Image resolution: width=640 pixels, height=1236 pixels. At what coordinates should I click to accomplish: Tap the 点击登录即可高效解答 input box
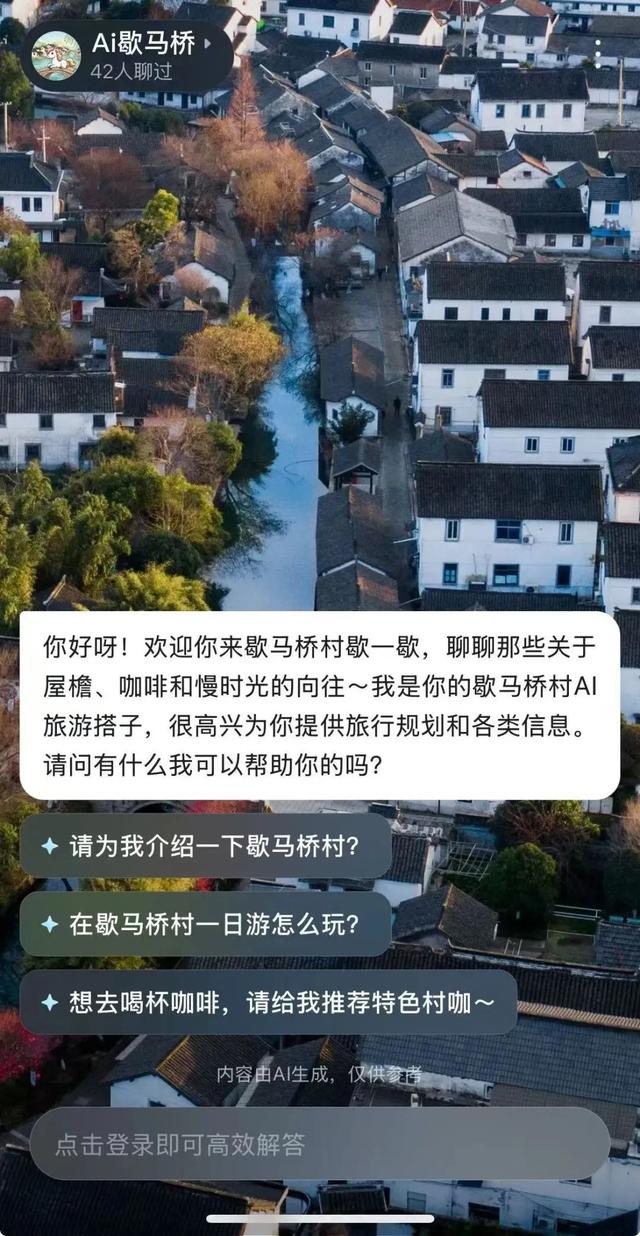point(319,1143)
